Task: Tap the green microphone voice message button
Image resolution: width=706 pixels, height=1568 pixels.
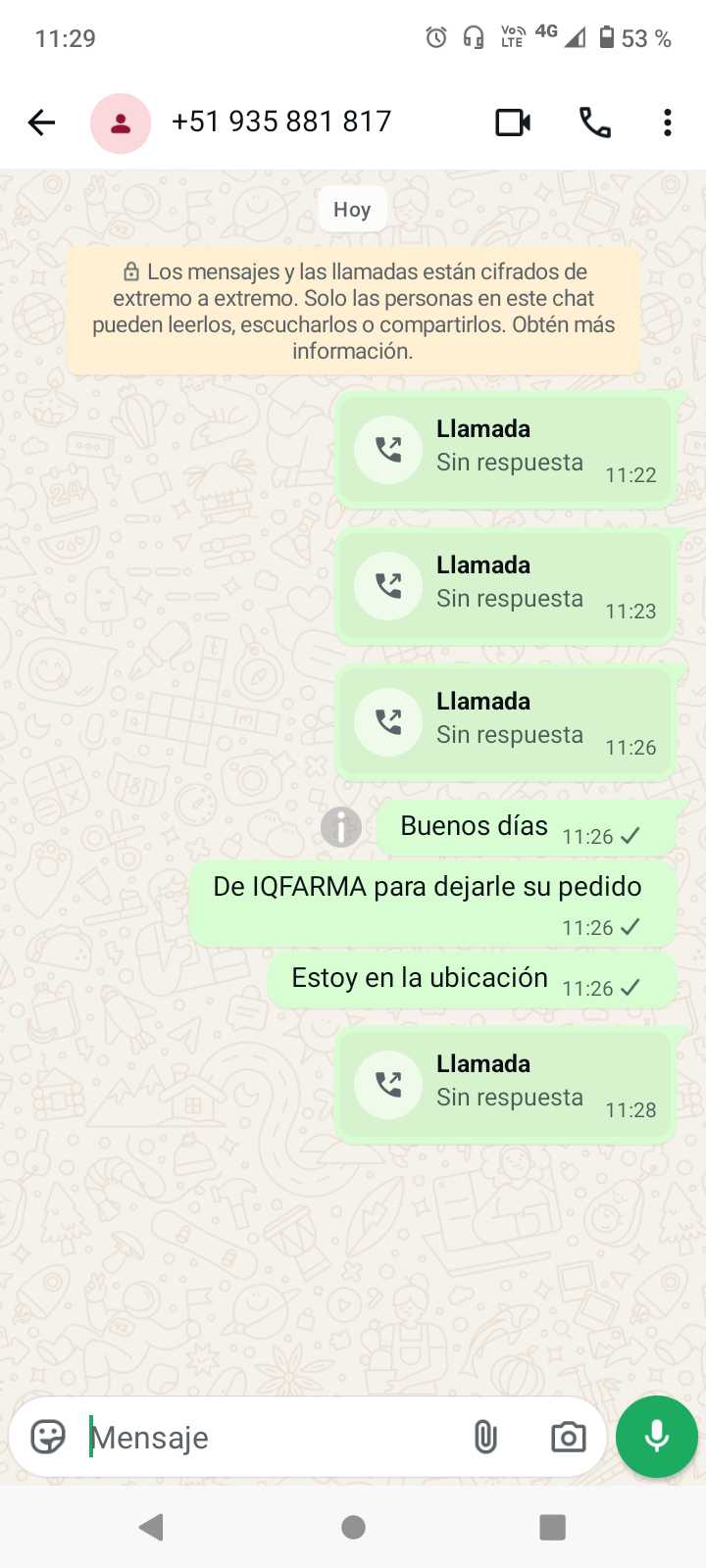Action: [x=656, y=1436]
